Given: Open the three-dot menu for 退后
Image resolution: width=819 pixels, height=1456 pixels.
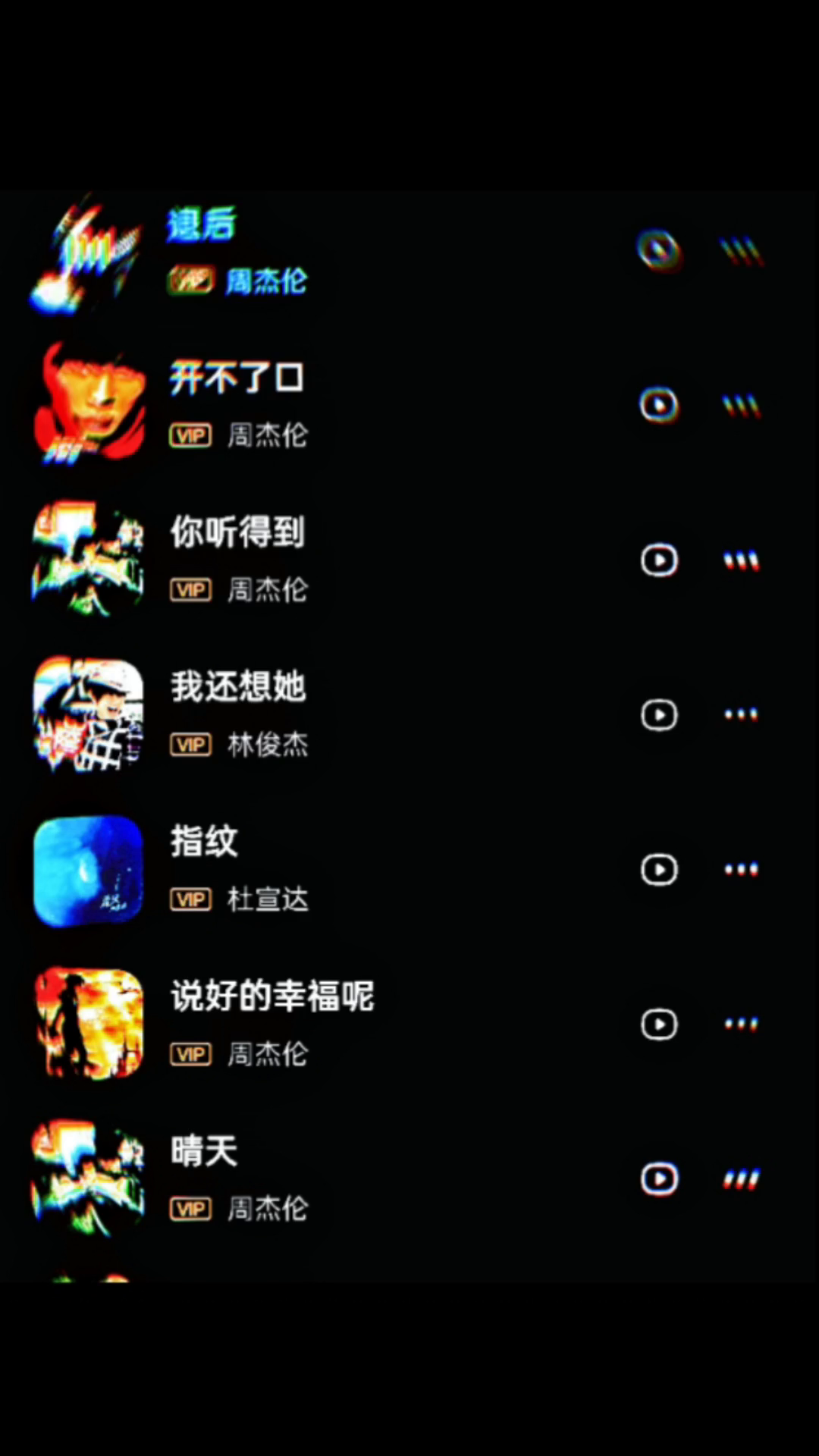Looking at the screenshot, I should (741, 251).
